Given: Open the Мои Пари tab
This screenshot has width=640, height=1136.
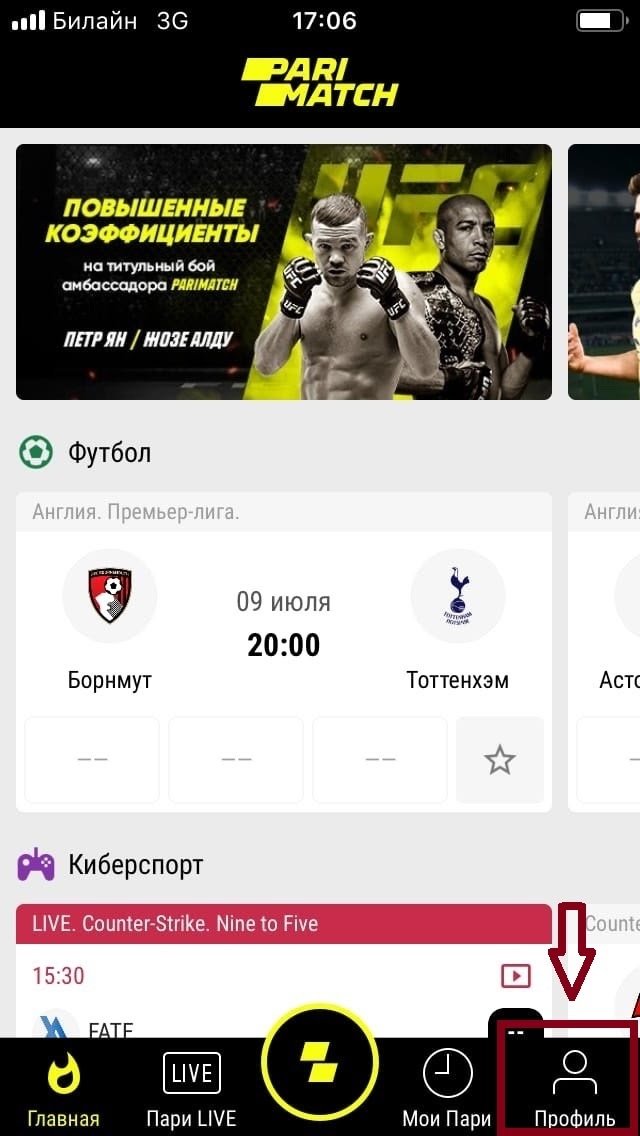Looking at the screenshot, I should [x=447, y=1087].
